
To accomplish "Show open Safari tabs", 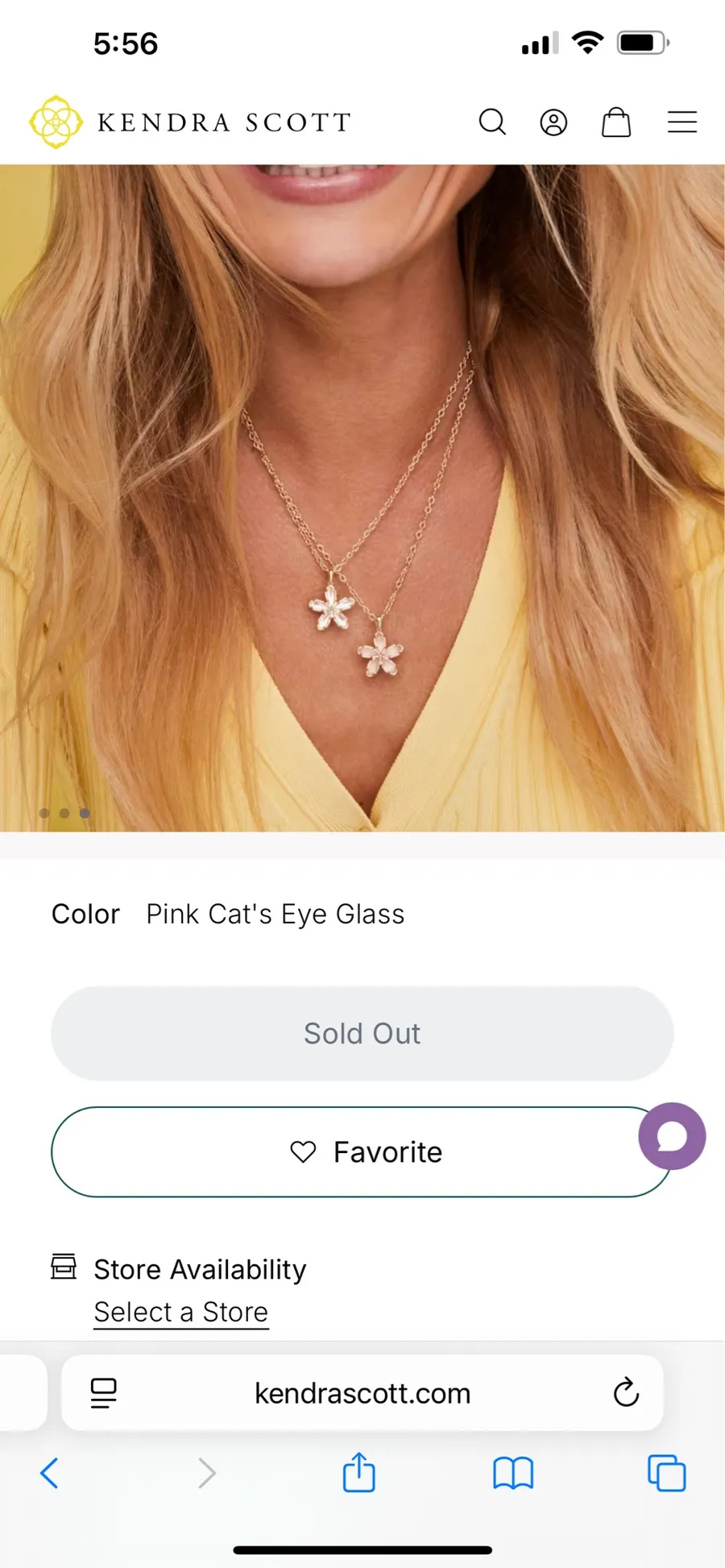I will [x=667, y=1473].
